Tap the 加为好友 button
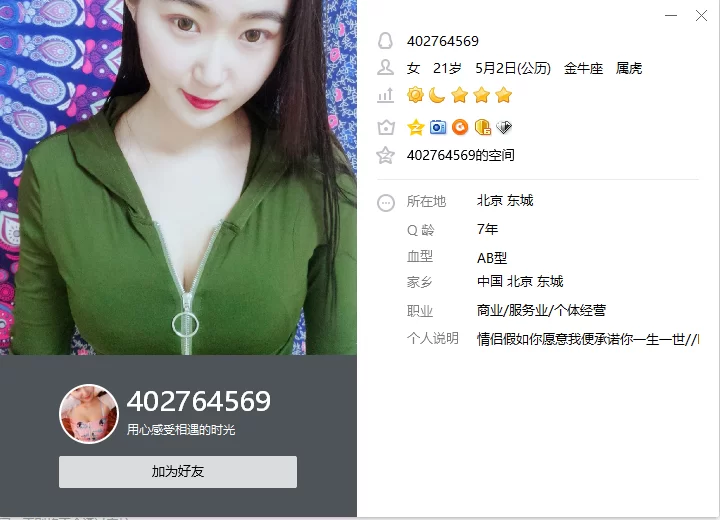This screenshot has height=520, width=720. [x=178, y=472]
